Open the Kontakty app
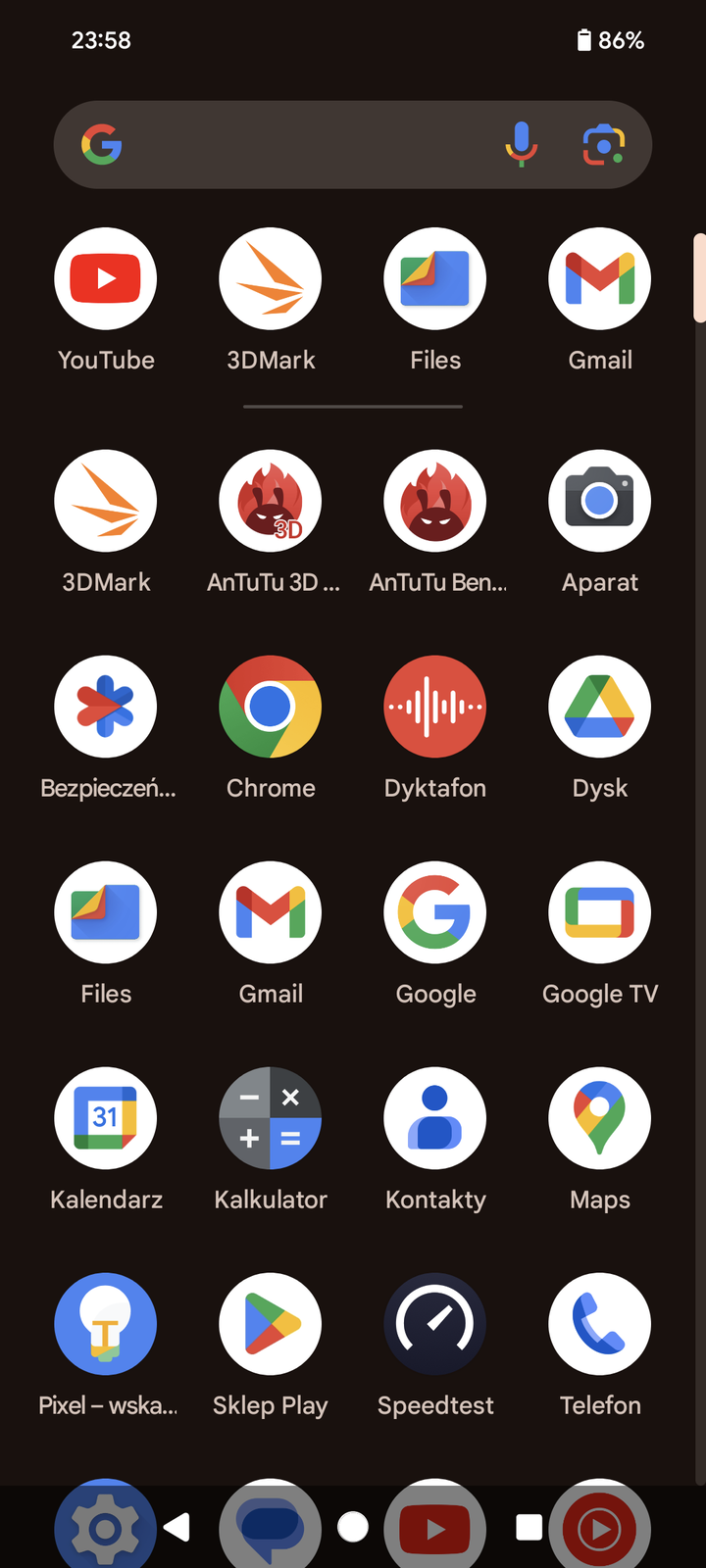The height and width of the screenshot is (1568, 706). pyautogui.click(x=435, y=1118)
